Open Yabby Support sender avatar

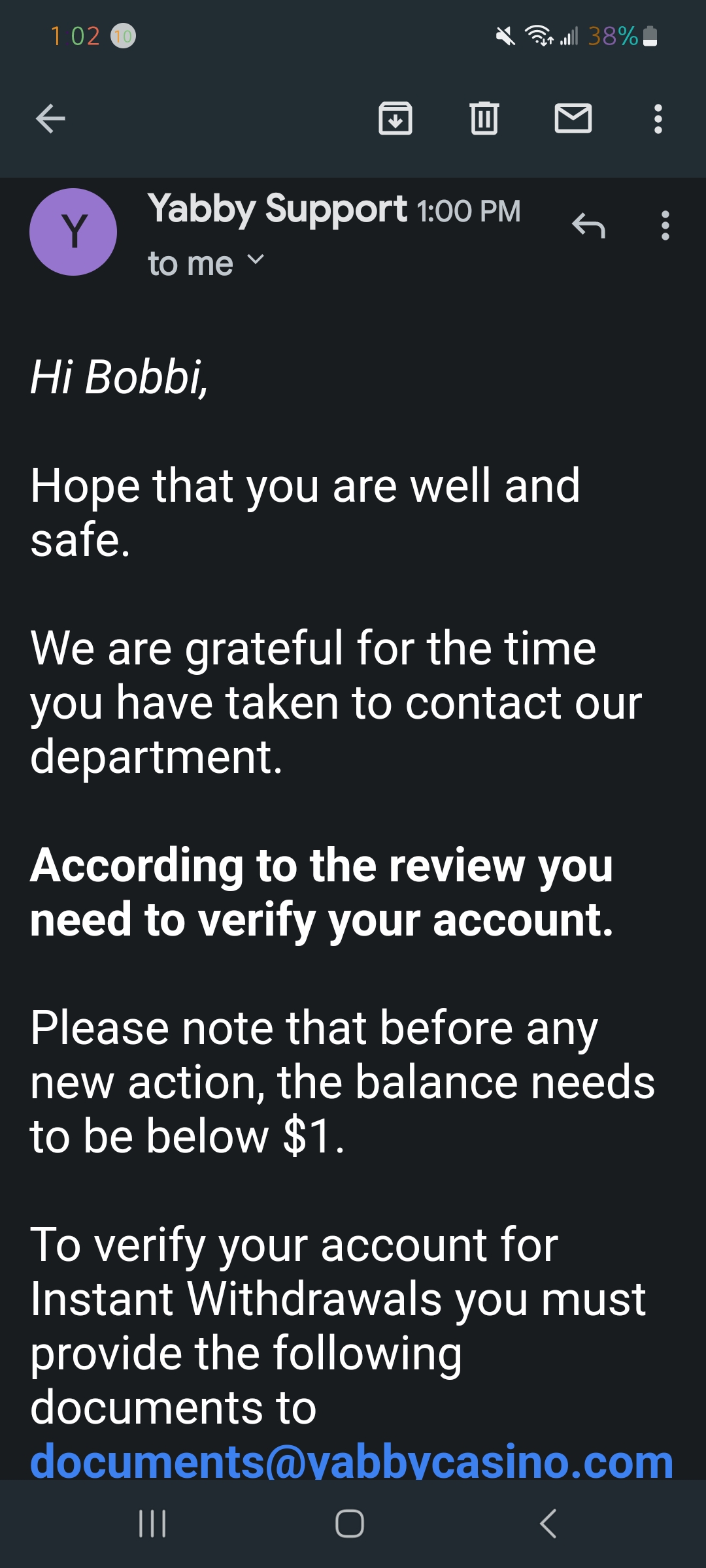[73, 232]
